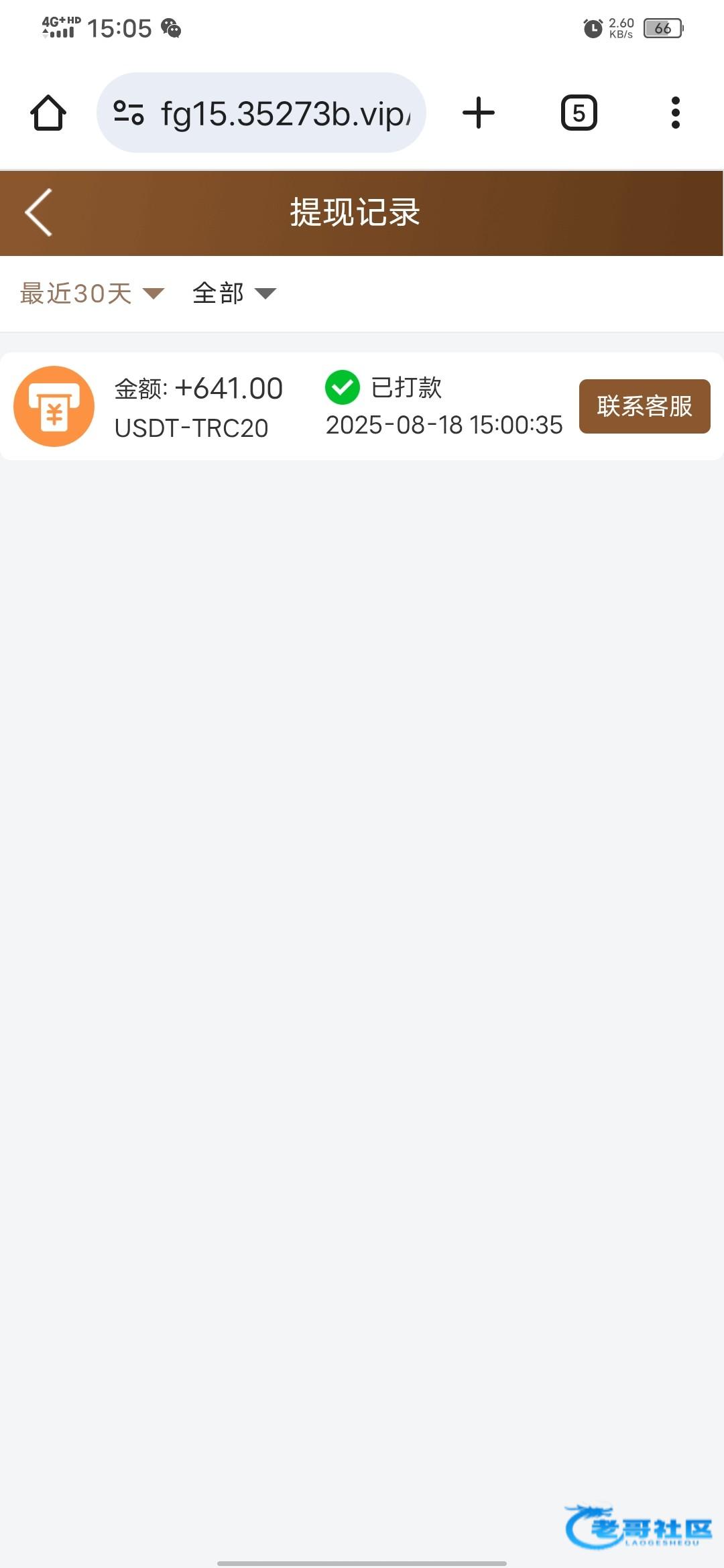
Task: Tap the URL address bar
Action: click(x=261, y=113)
